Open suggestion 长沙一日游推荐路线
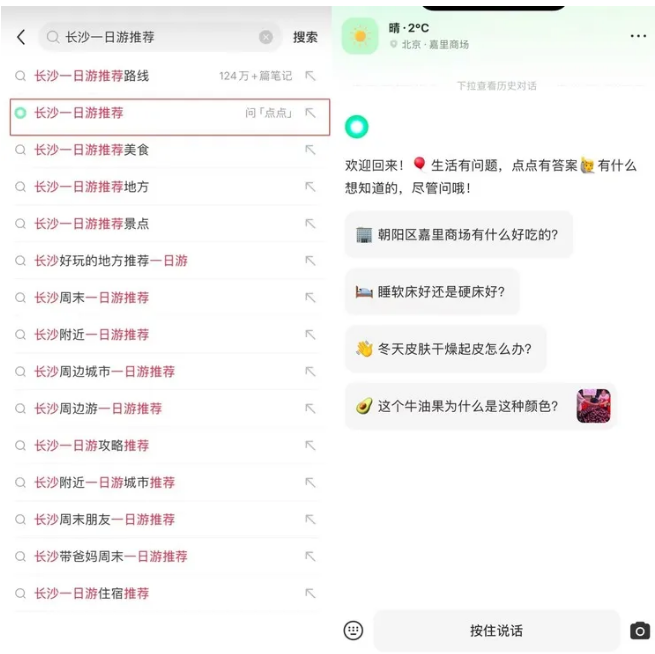 (x=91, y=76)
